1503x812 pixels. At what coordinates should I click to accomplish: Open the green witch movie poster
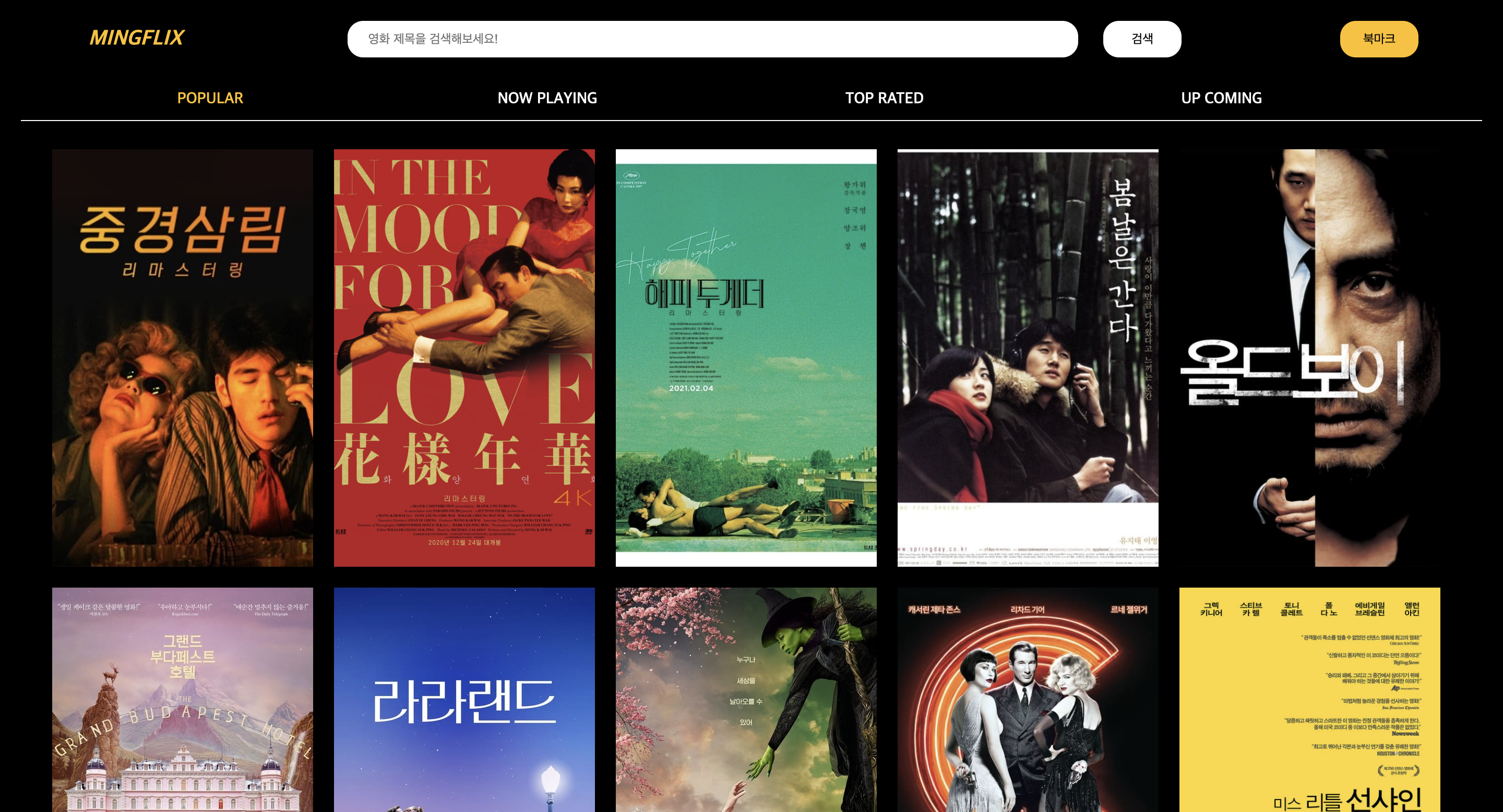[746, 699]
